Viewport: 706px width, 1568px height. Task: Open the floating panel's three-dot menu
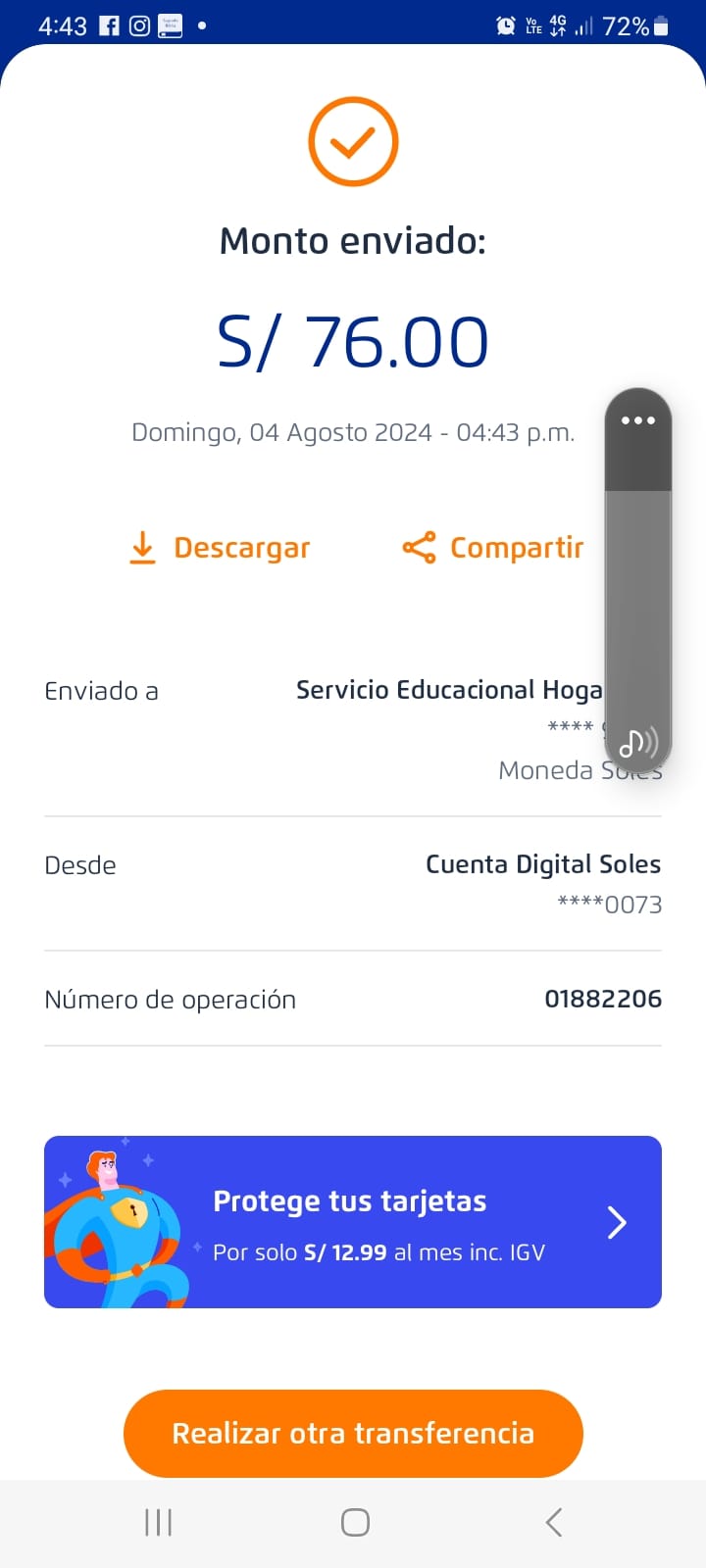click(x=637, y=420)
